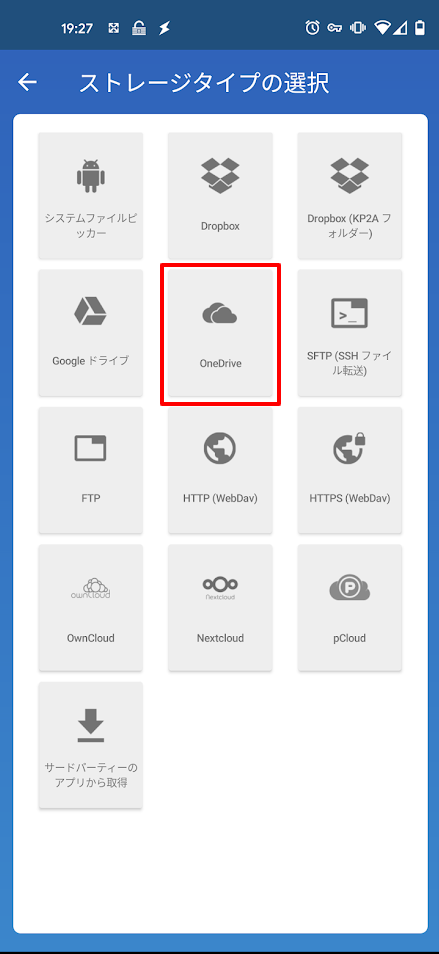Viewport: 439px width, 954px height.
Task: Tap the pCloud tile
Action: click(350, 608)
